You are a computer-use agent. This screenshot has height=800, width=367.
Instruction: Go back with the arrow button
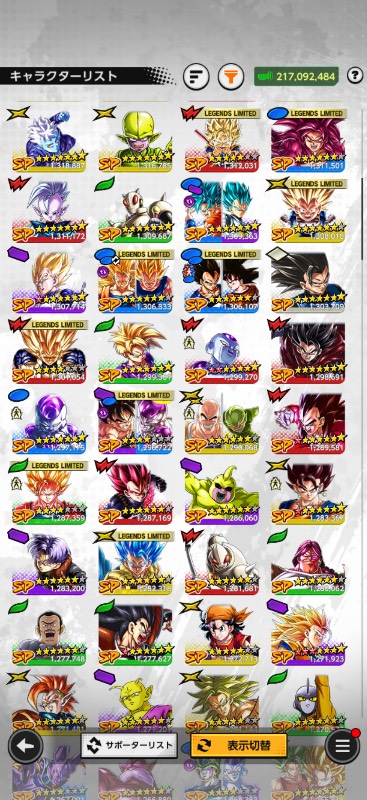tap(25, 746)
